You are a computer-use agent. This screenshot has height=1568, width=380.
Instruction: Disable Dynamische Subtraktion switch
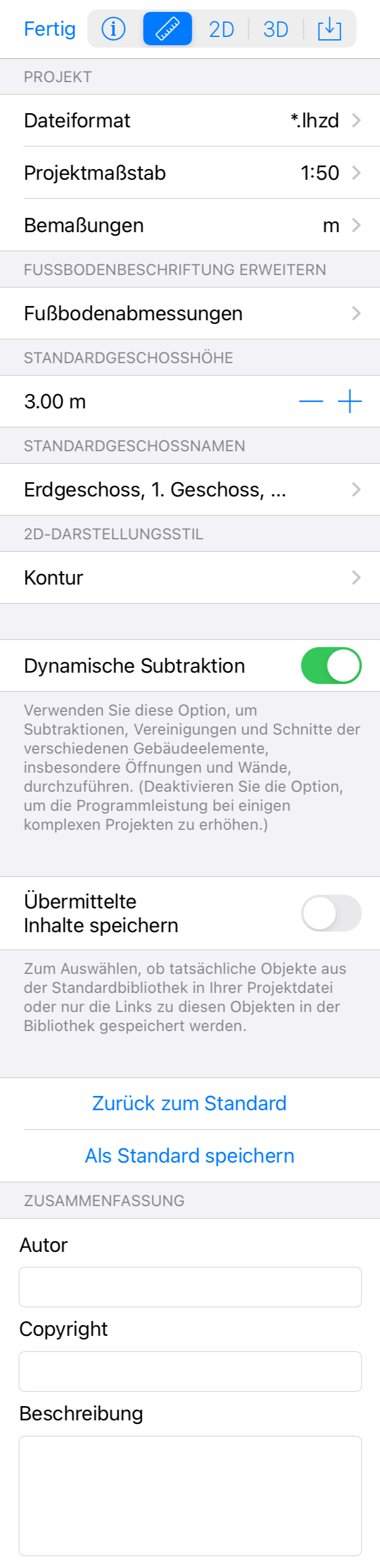click(x=331, y=666)
